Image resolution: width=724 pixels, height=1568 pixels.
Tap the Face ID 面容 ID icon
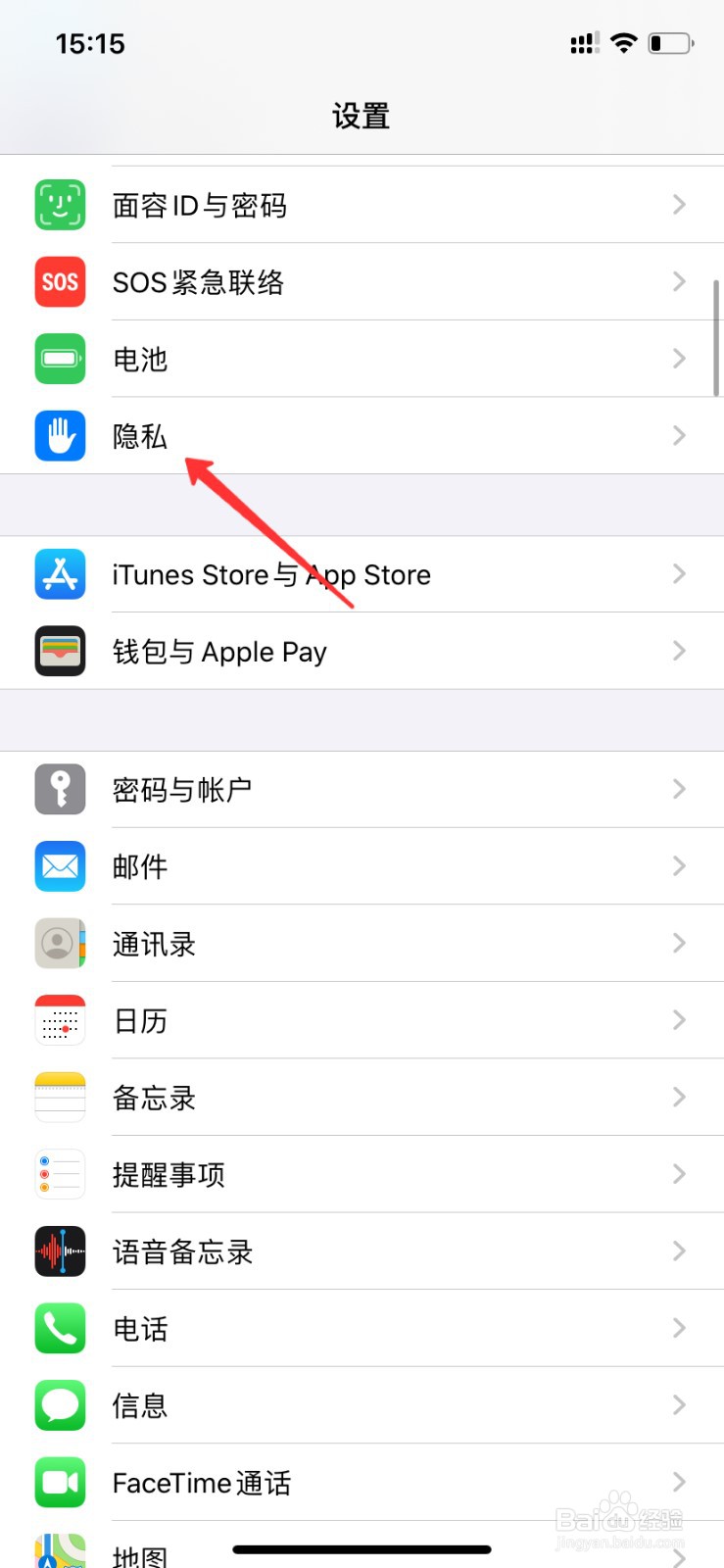click(x=60, y=205)
